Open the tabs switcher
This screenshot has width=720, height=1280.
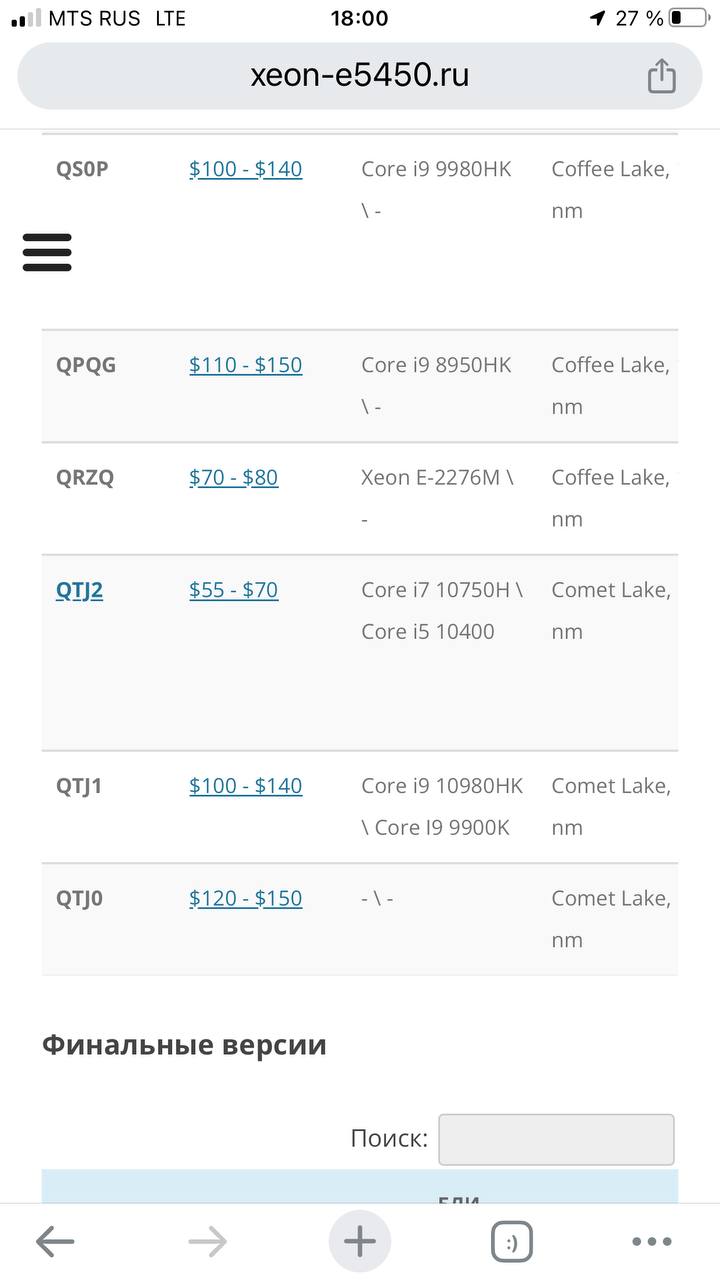(512, 1242)
